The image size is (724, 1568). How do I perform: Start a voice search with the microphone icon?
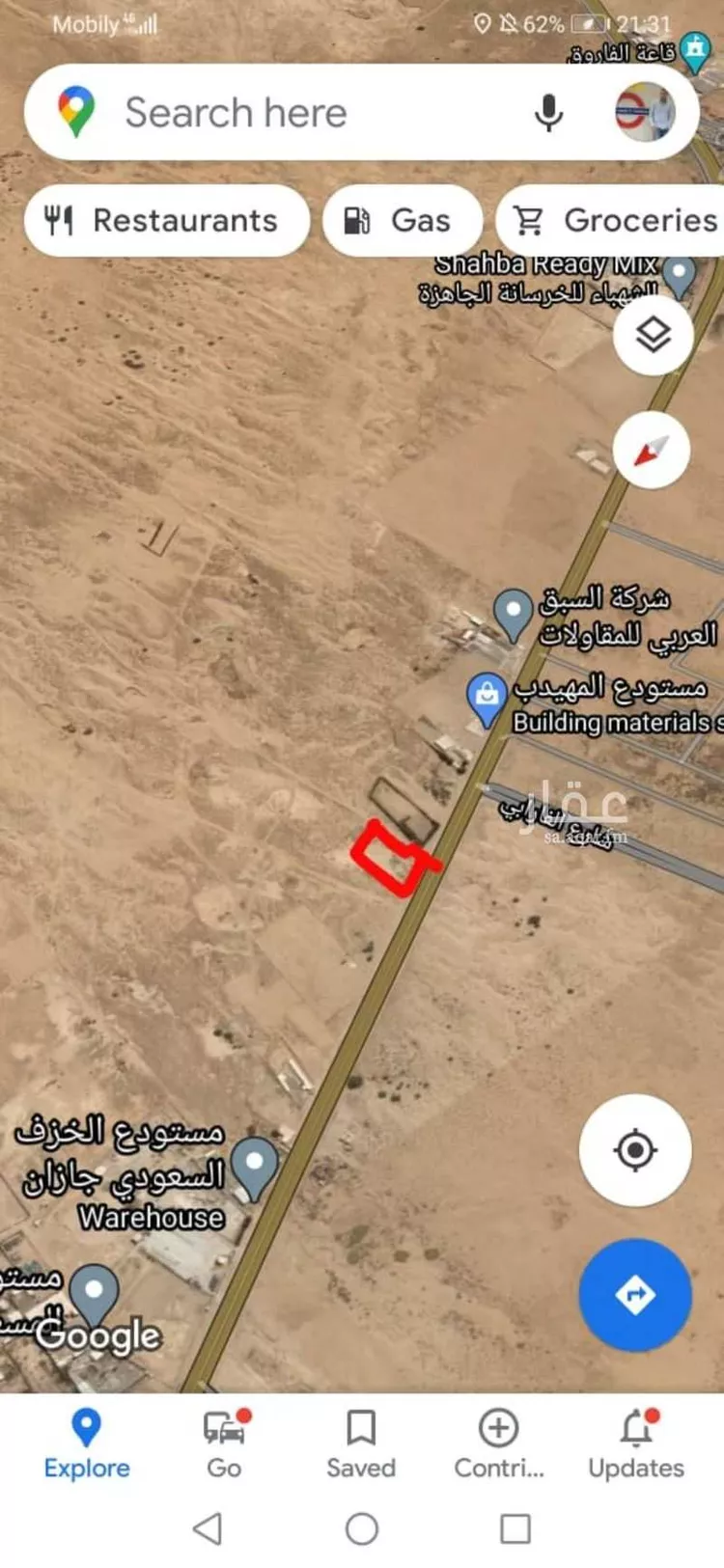tap(548, 112)
